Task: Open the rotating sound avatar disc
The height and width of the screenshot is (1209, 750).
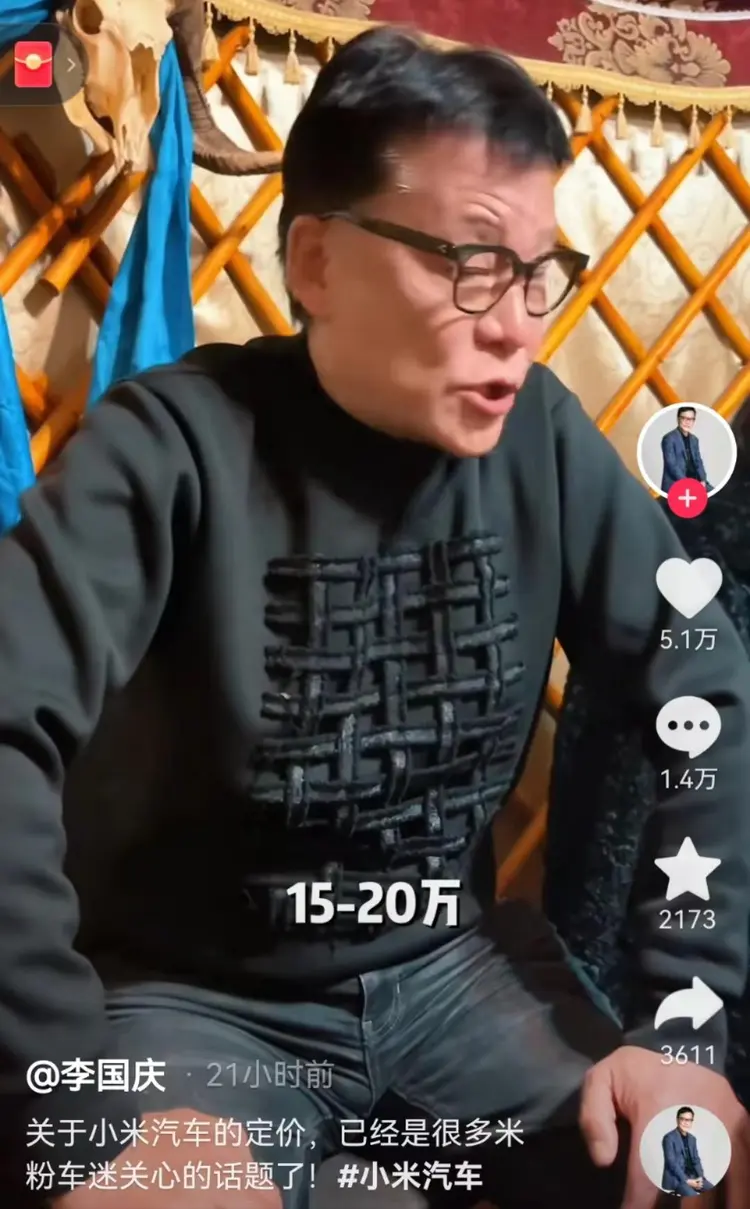Action: (685, 1150)
